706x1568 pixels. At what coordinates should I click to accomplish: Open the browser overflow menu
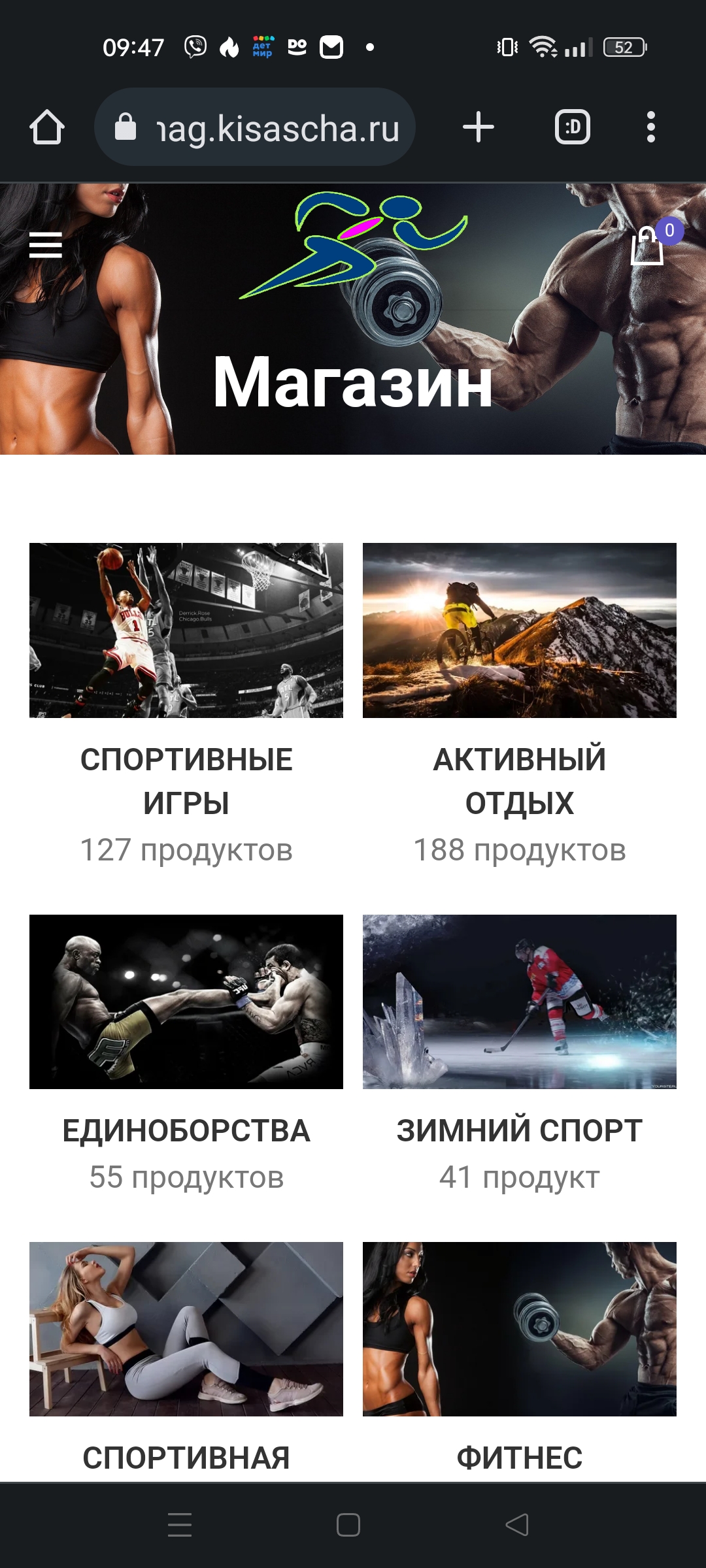click(x=650, y=127)
